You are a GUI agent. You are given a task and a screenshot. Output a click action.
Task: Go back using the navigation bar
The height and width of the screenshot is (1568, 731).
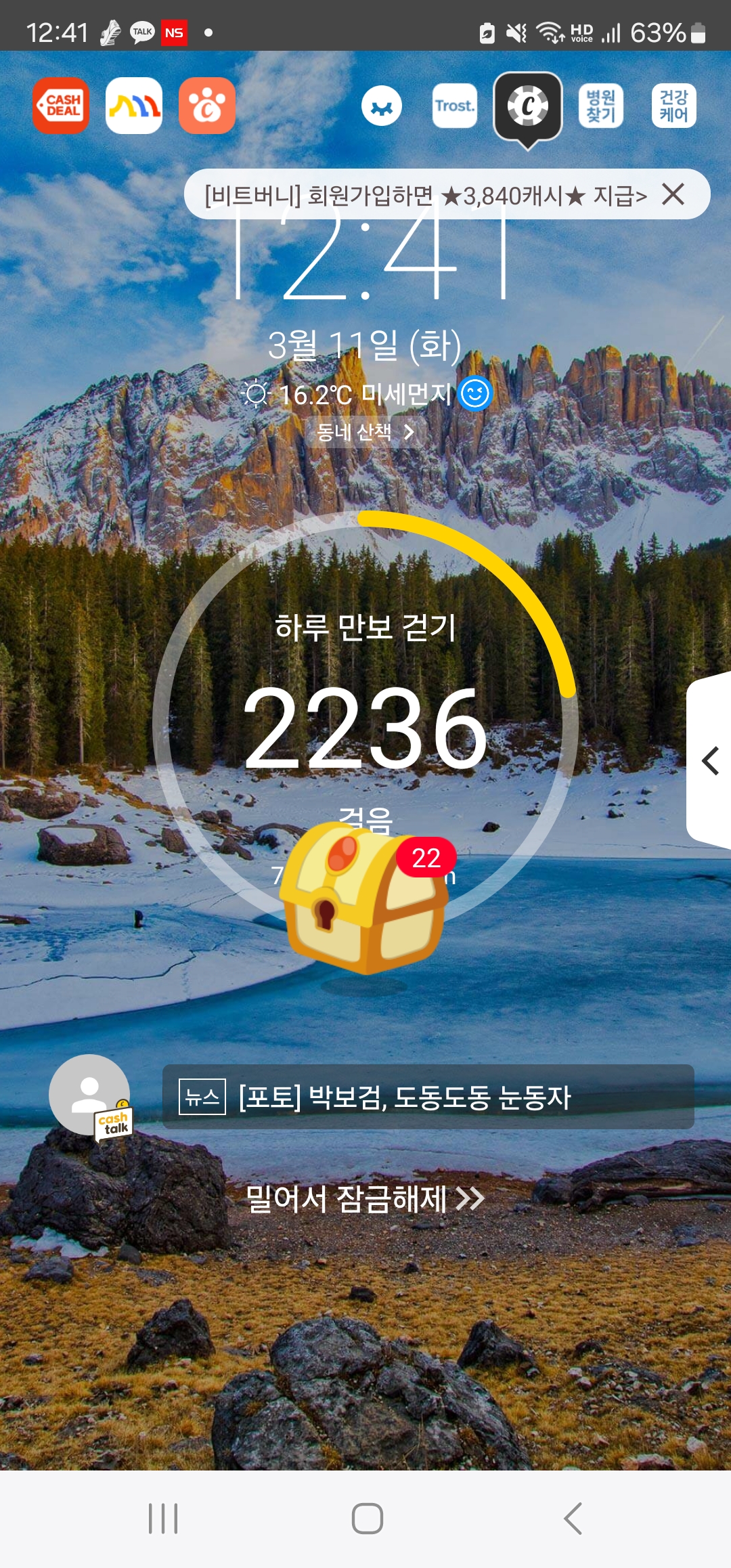[x=573, y=1519]
